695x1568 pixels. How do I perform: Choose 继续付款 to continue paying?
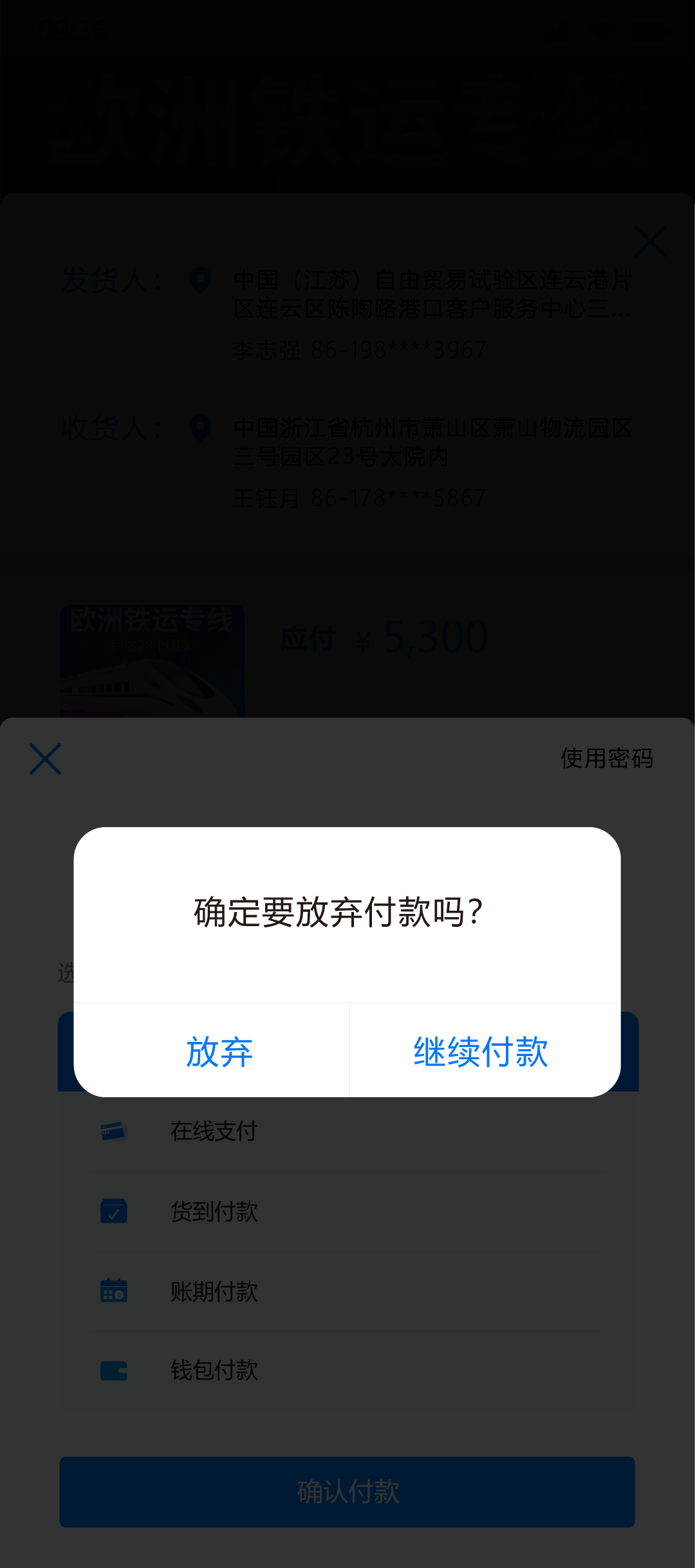pos(481,1052)
